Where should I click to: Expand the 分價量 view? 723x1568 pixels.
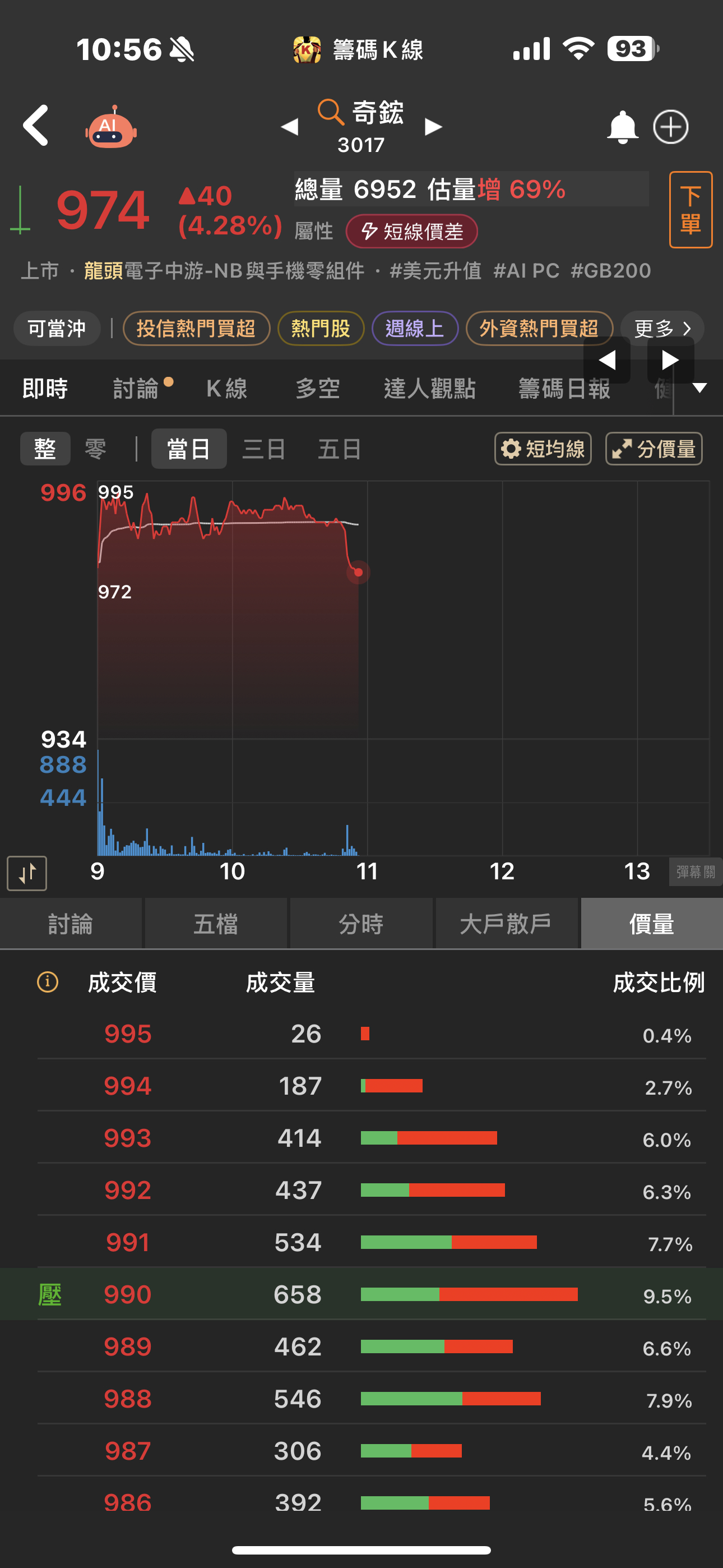654,449
